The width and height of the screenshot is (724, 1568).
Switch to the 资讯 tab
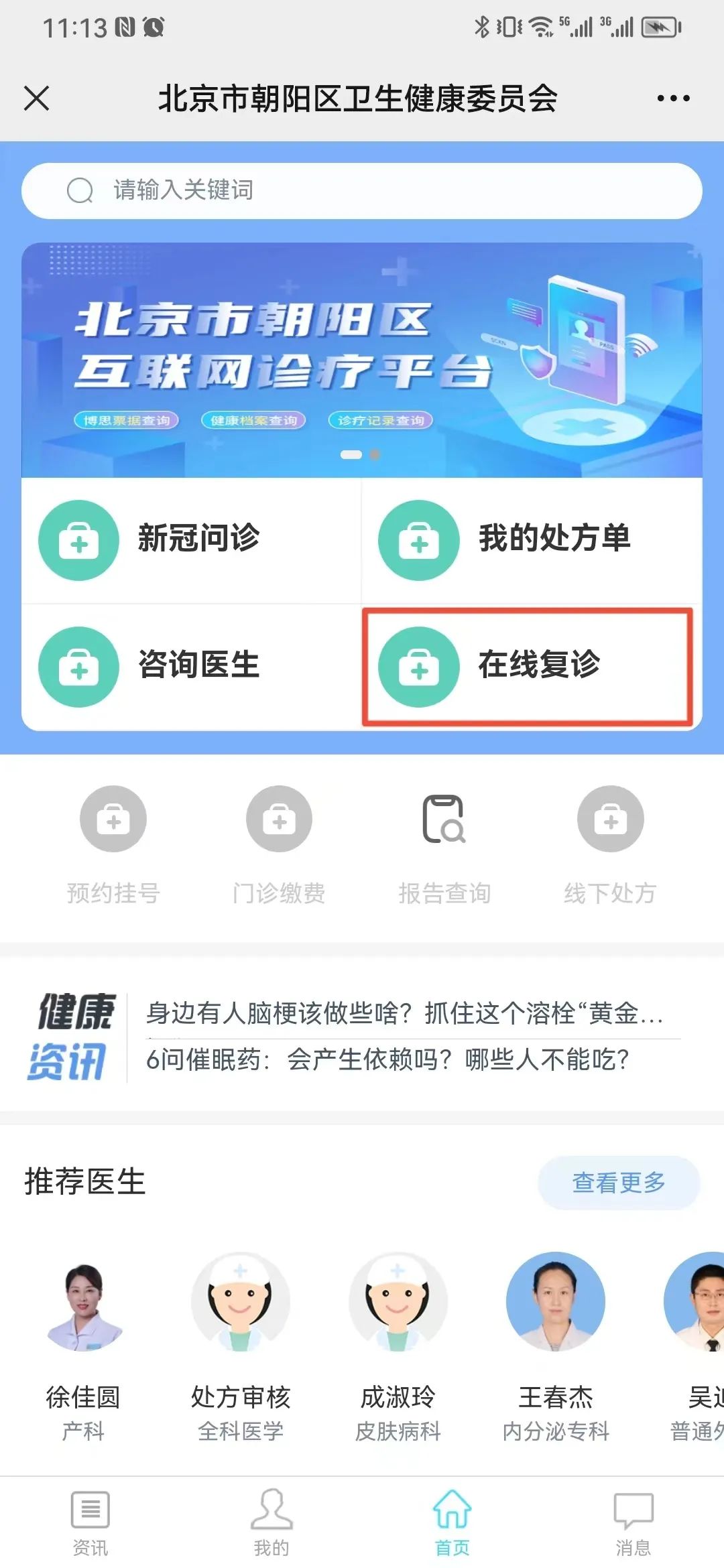(x=90, y=1524)
